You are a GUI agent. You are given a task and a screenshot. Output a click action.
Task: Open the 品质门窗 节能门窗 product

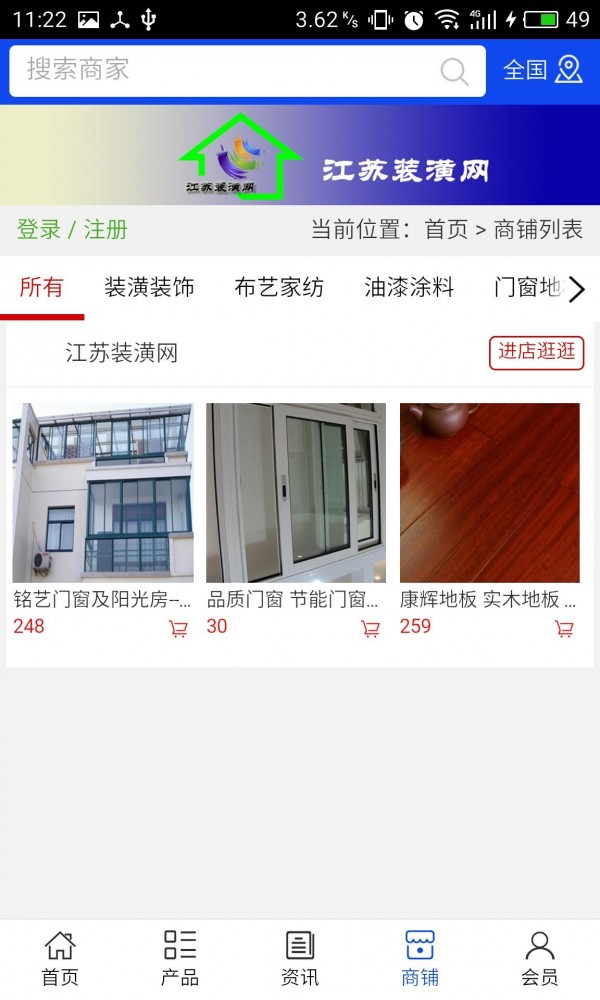point(296,493)
